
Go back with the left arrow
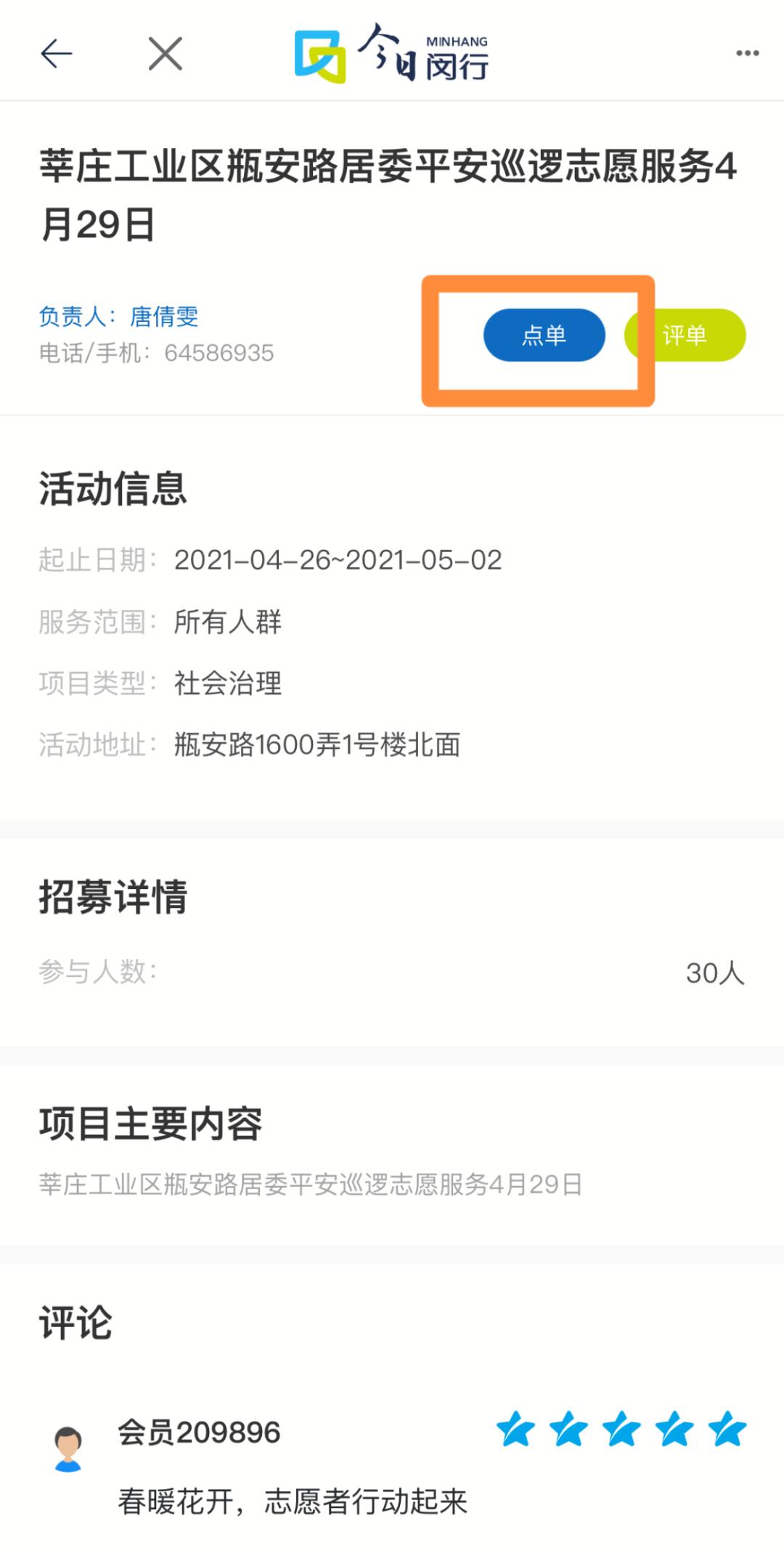(x=57, y=54)
